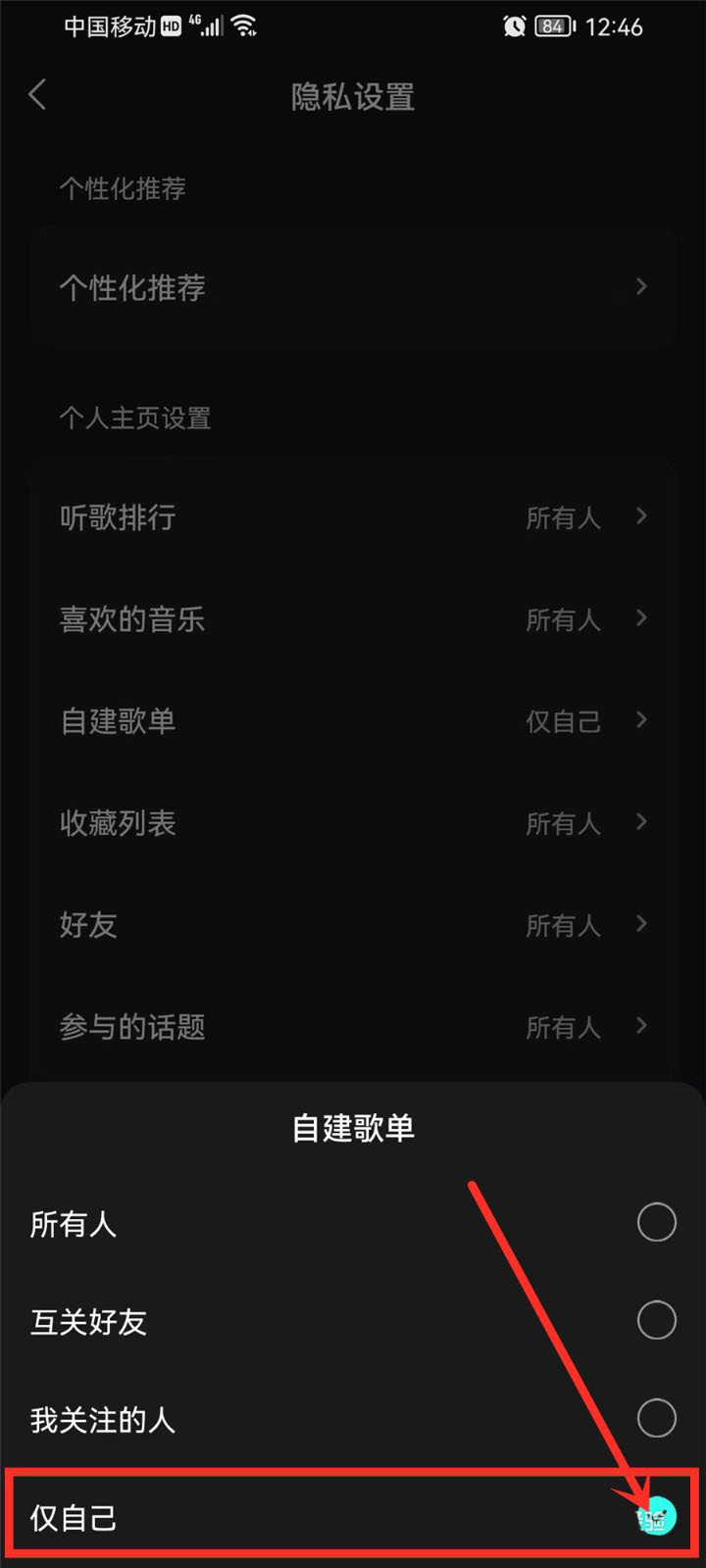
Task: Tap the 自建歌单 bottom sheet title
Action: pyautogui.click(x=351, y=1129)
